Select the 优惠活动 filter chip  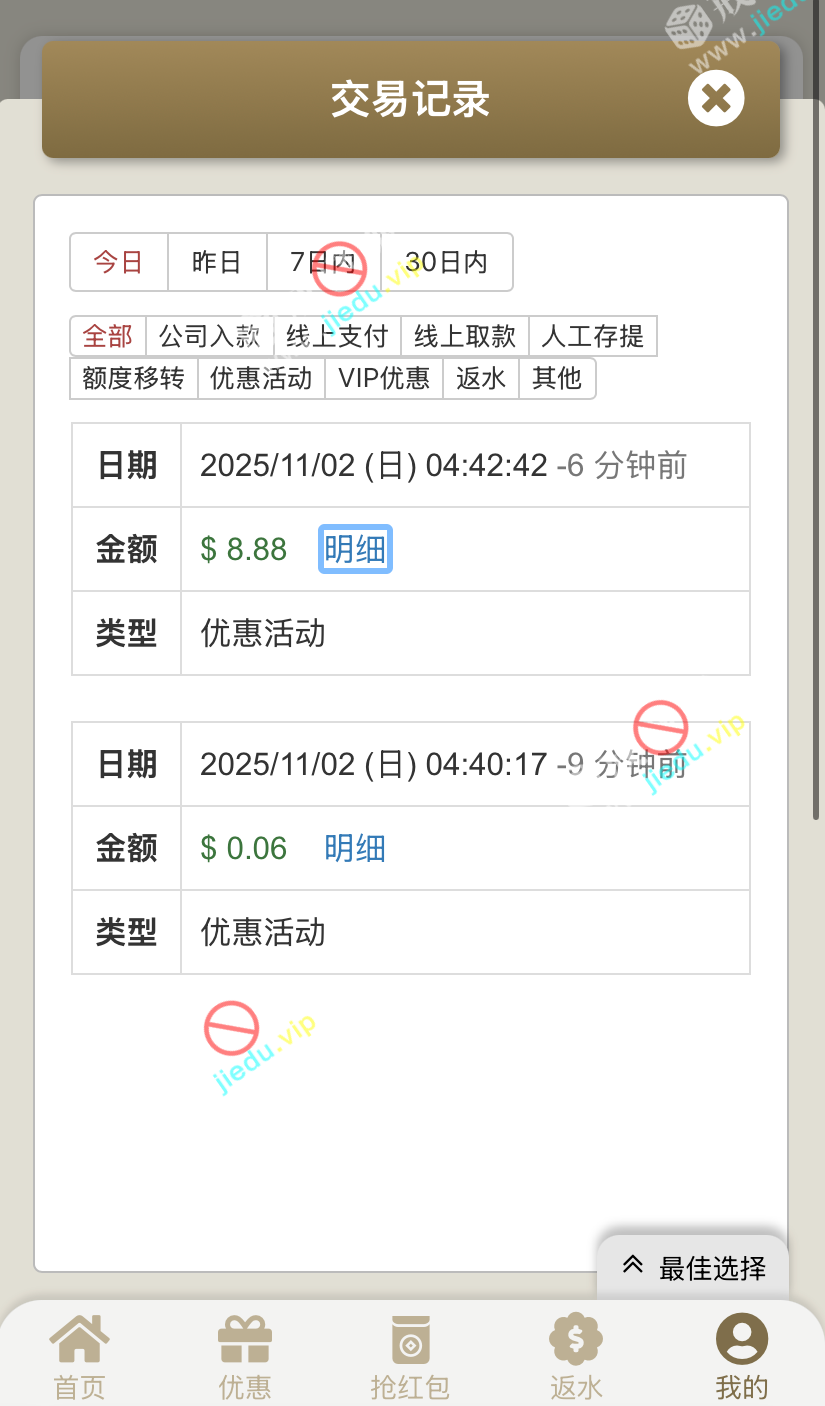[x=262, y=378]
